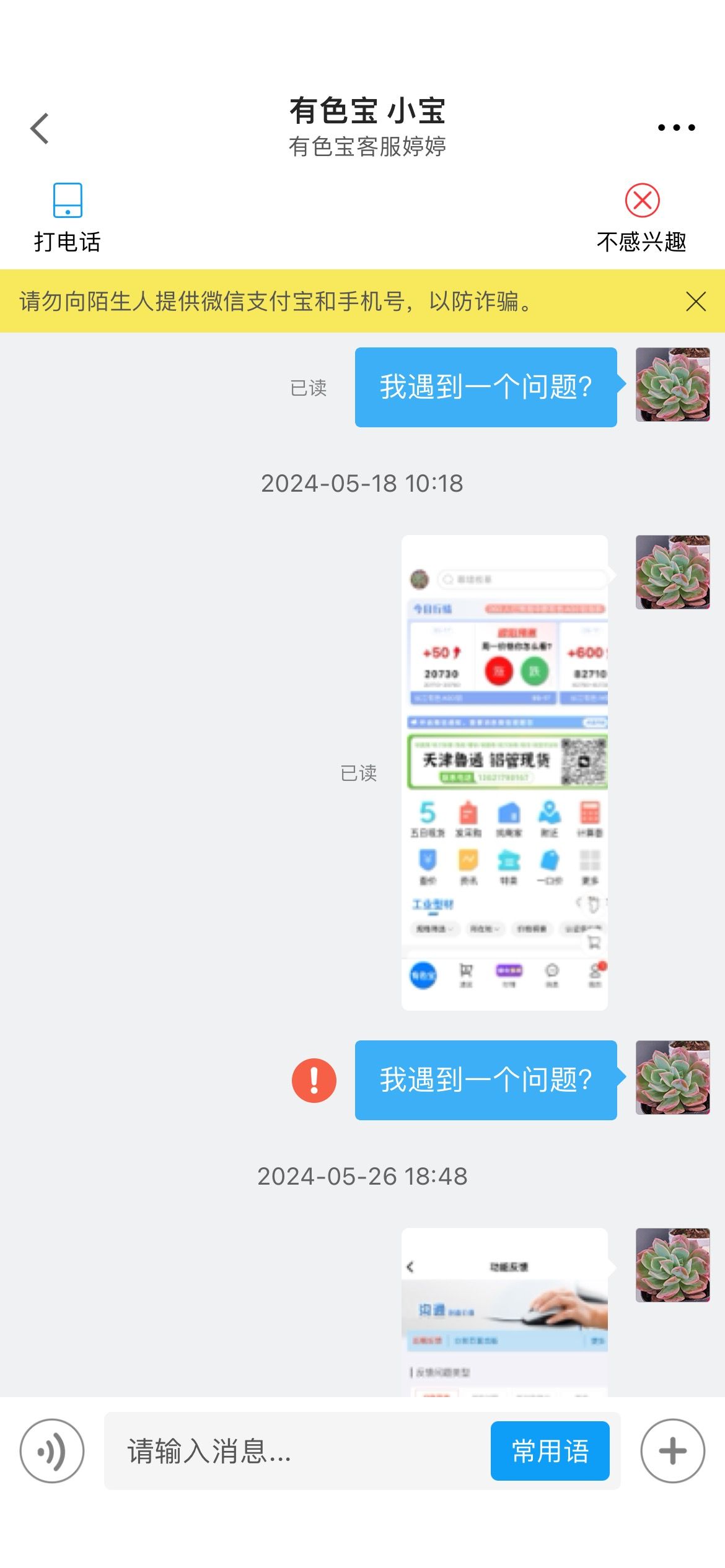Focus the 请输入消息 text field

point(297,1451)
